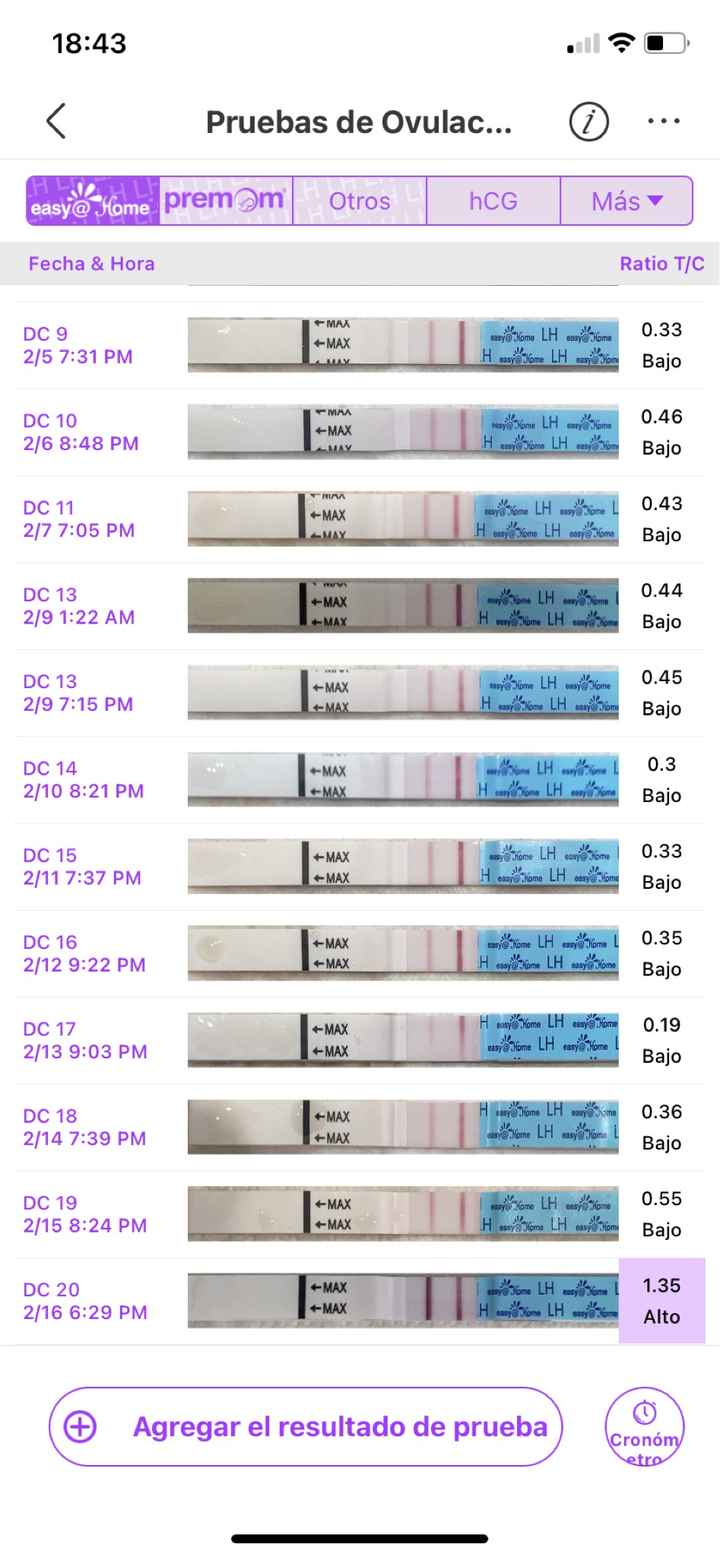Image resolution: width=720 pixels, height=1557 pixels.
Task: Open the Cronómetro timer
Action: 644,1427
